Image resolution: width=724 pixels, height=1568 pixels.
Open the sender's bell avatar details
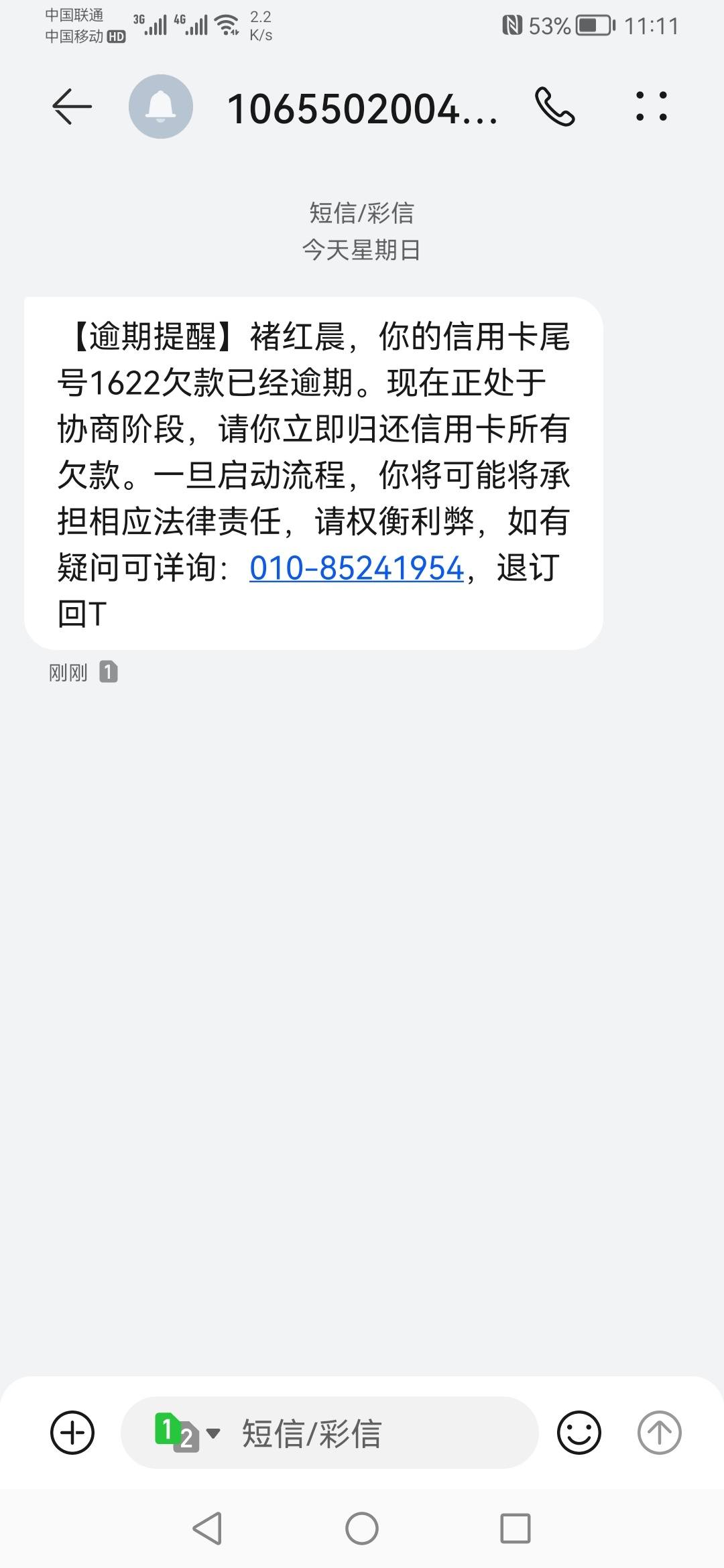click(161, 107)
